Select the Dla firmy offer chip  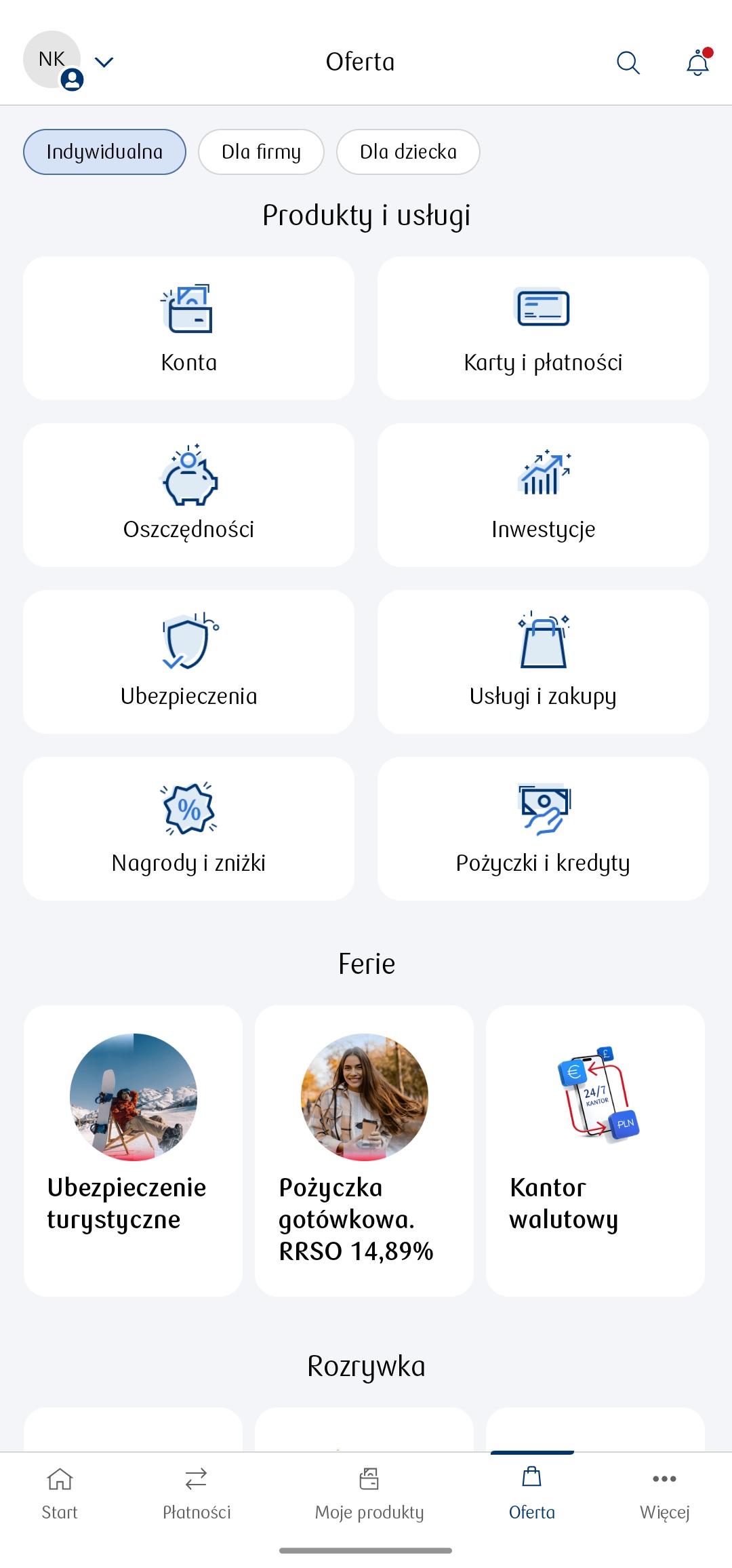point(261,152)
